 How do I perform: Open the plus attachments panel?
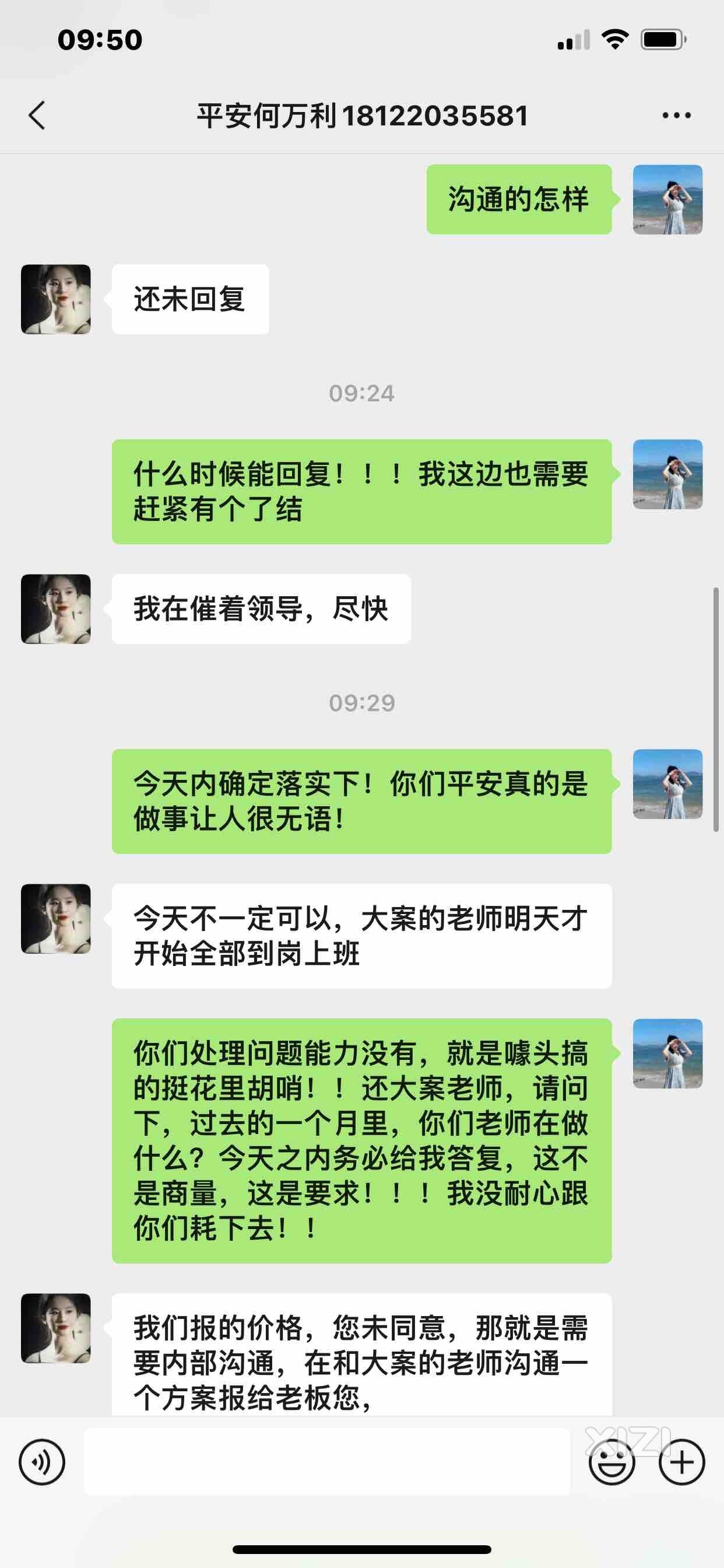click(681, 1461)
